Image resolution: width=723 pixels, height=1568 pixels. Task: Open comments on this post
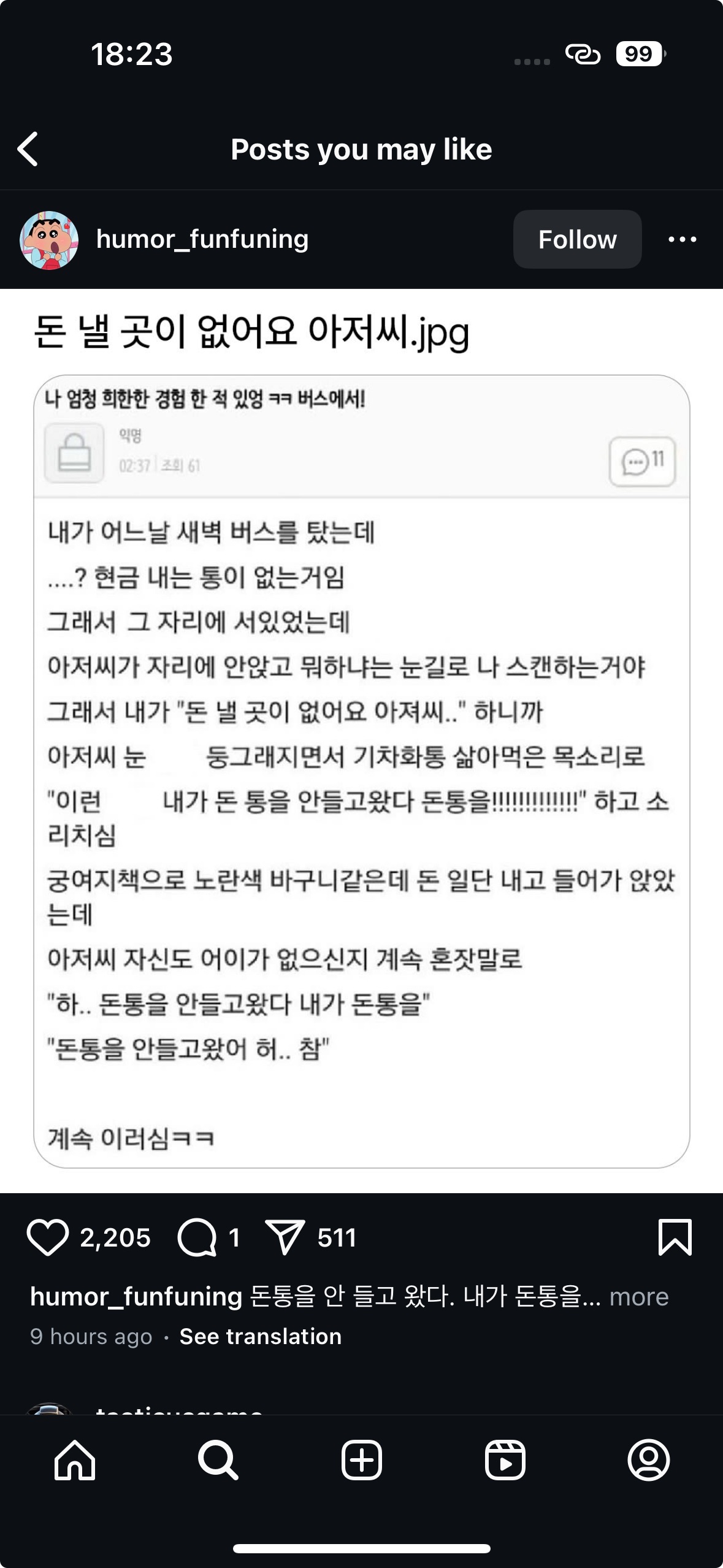point(197,1237)
